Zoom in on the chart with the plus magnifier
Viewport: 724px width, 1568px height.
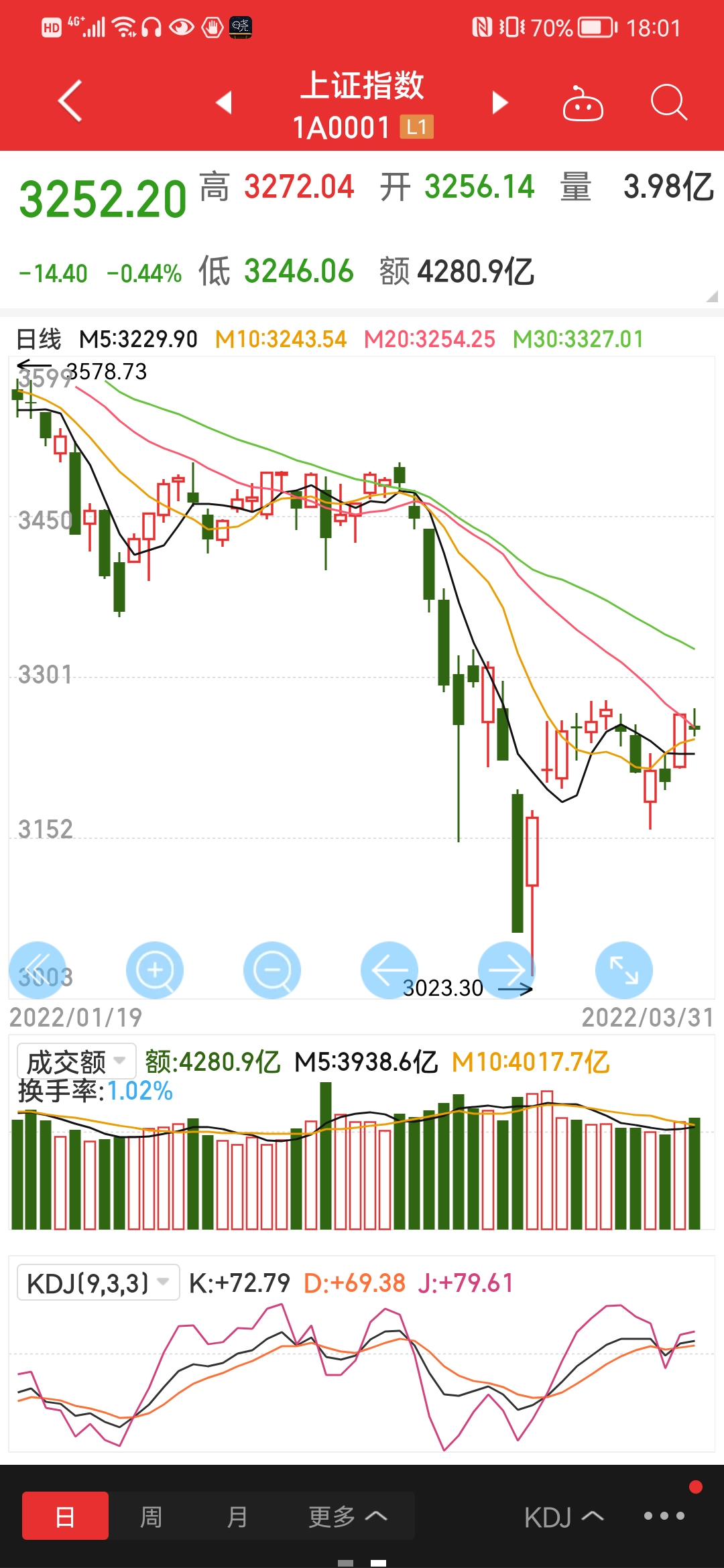tap(155, 970)
